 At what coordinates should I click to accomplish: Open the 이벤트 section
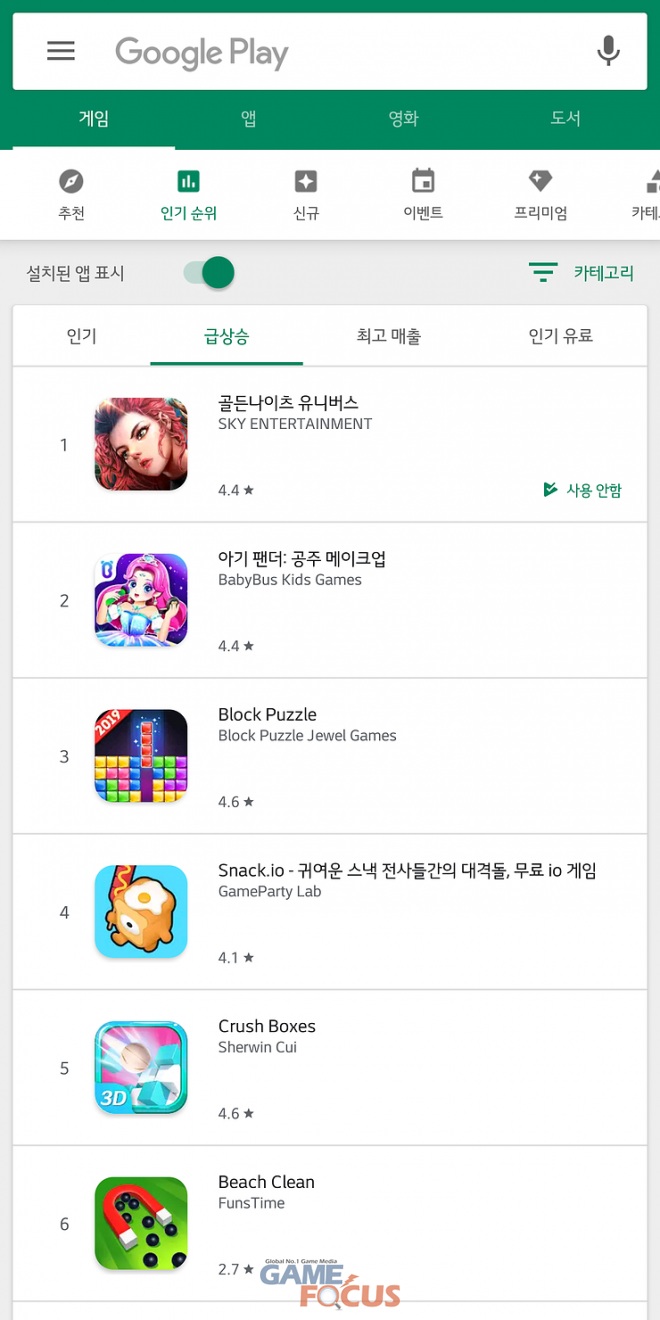pyautogui.click(x=423, y=194)
